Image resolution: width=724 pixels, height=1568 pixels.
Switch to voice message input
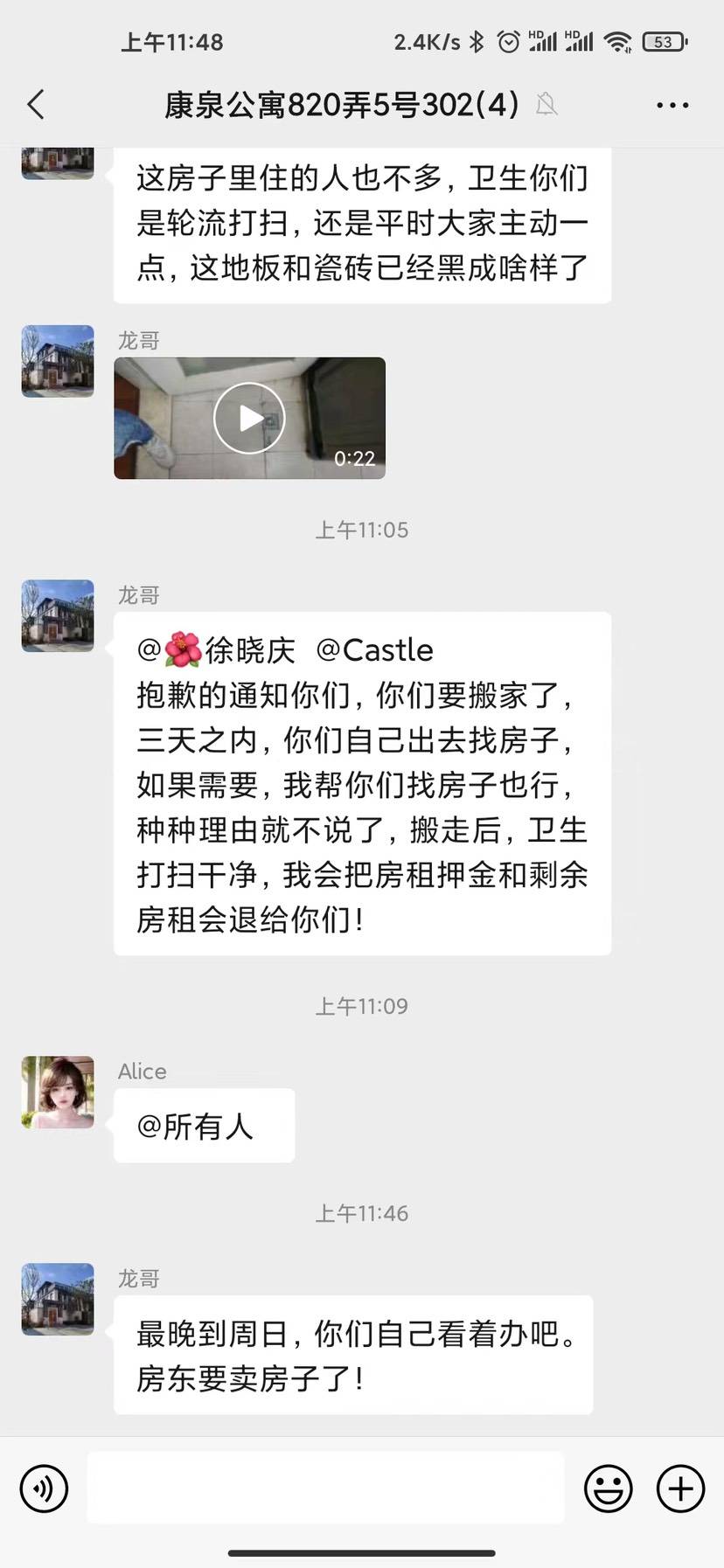(x=44, y=1488)
